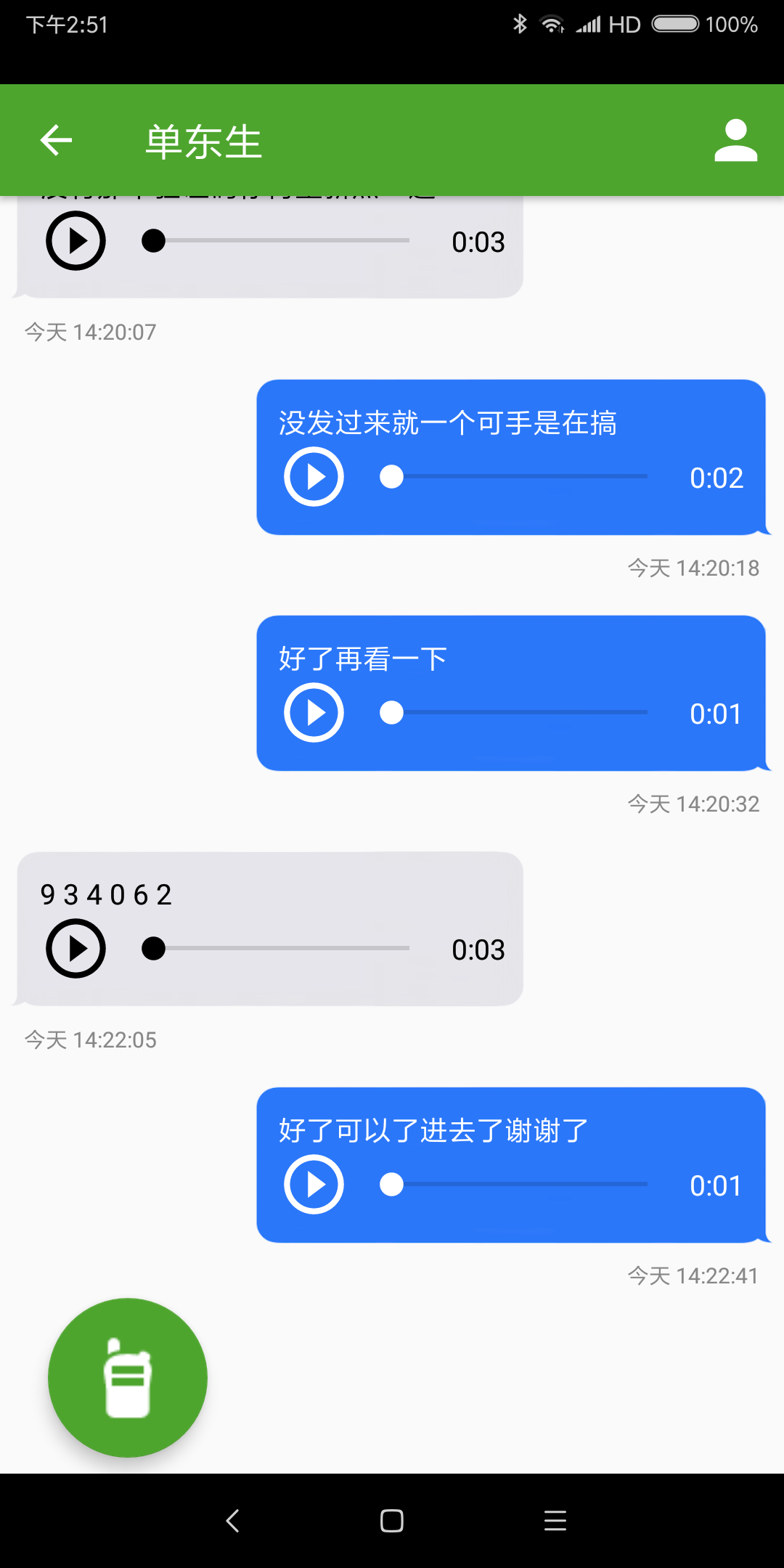784x1568 pixels.
Task: Tap the Bluetooth icon in the status bar
Action: tap(520, 24)
